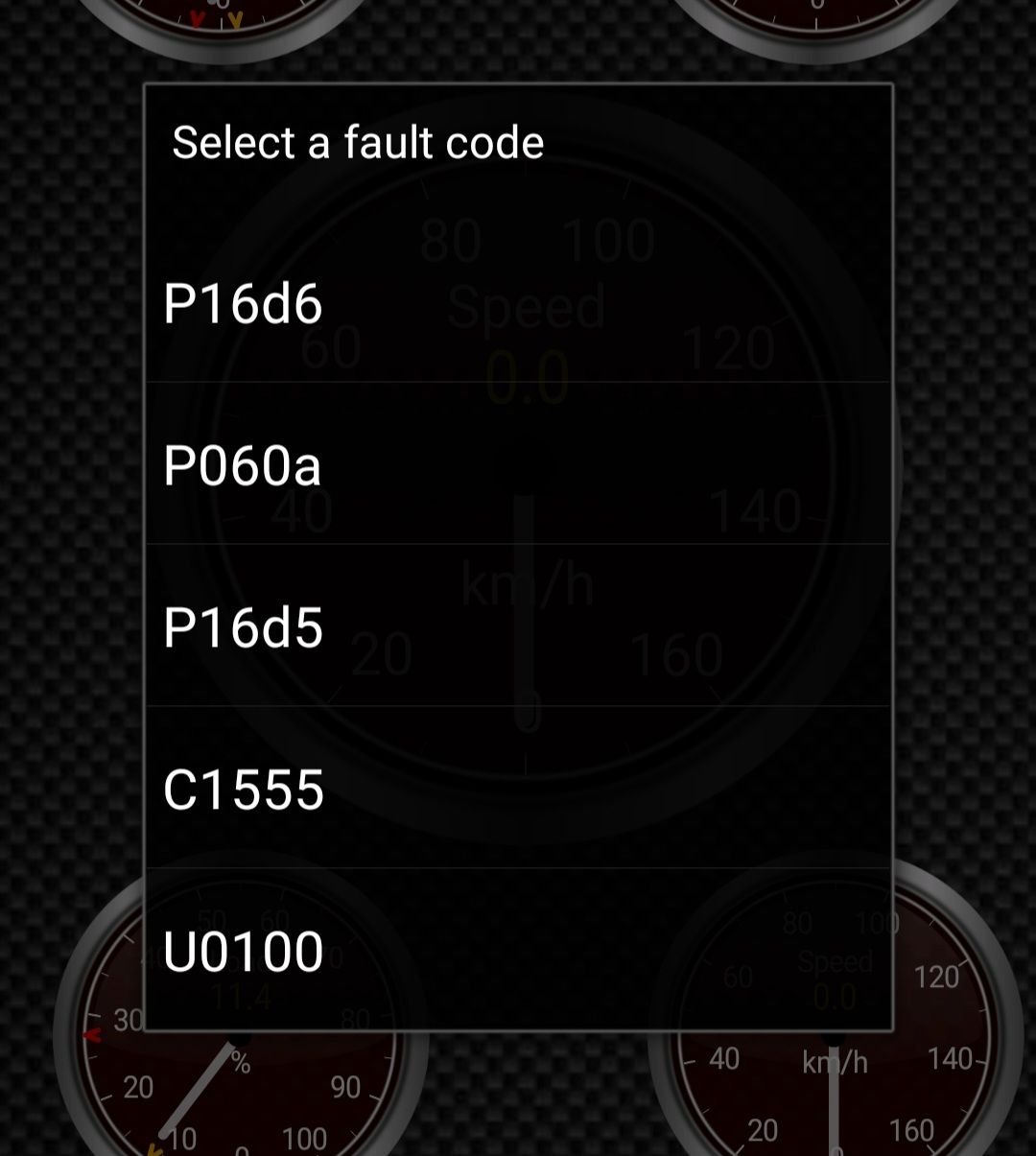Image resolution: width=1036 pixels, height=1156 pixels.
Task: Click the Select a fault code dialog title
Action: point(355,142)
